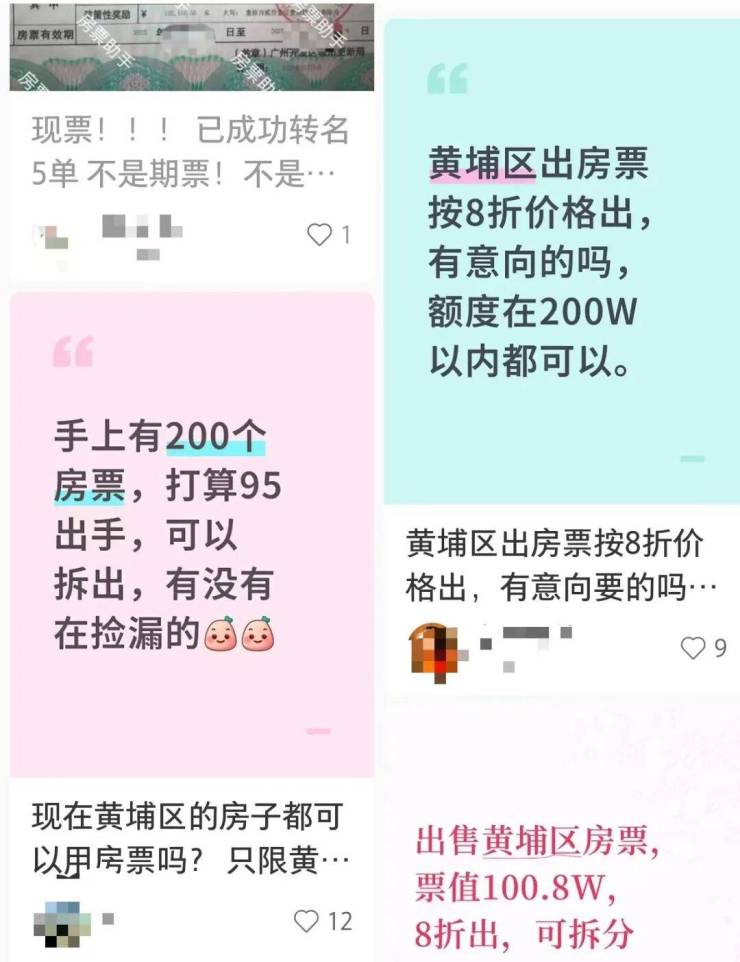The height and width of the screenshot is (962, 740).
Task: View the author avatar of the 黄埔区出房票按8折 post
Action: point(435,650)
